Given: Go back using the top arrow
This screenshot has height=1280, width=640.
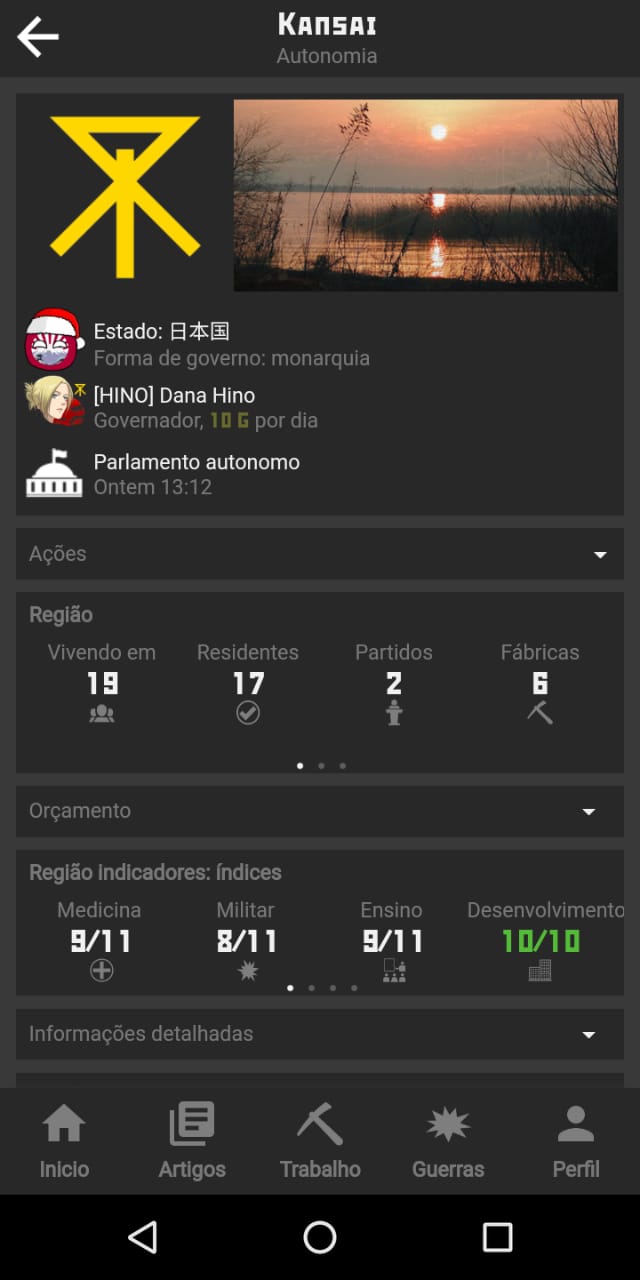Looking at the screenshot, I should 38,38.
